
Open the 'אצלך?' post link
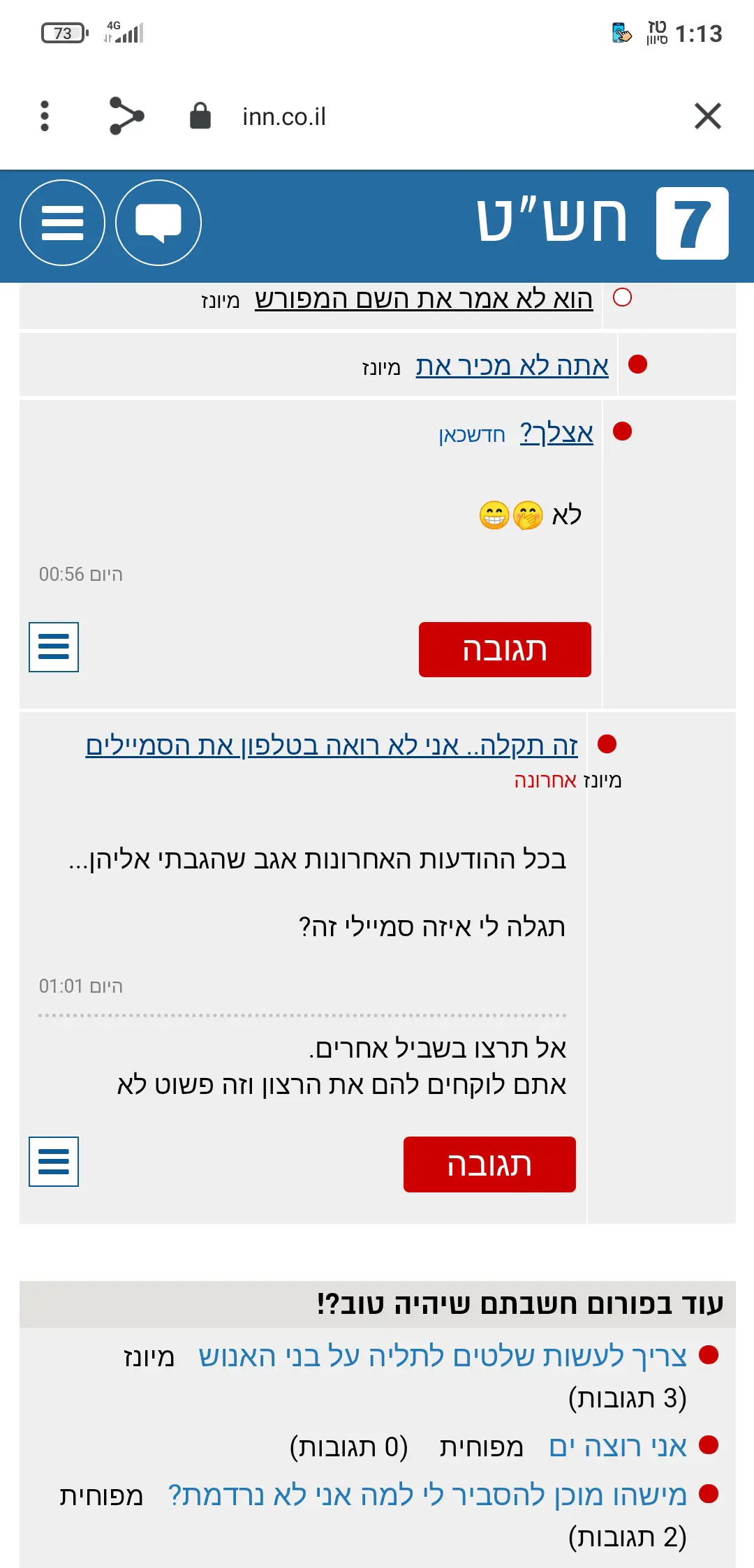tap(556, 433)
